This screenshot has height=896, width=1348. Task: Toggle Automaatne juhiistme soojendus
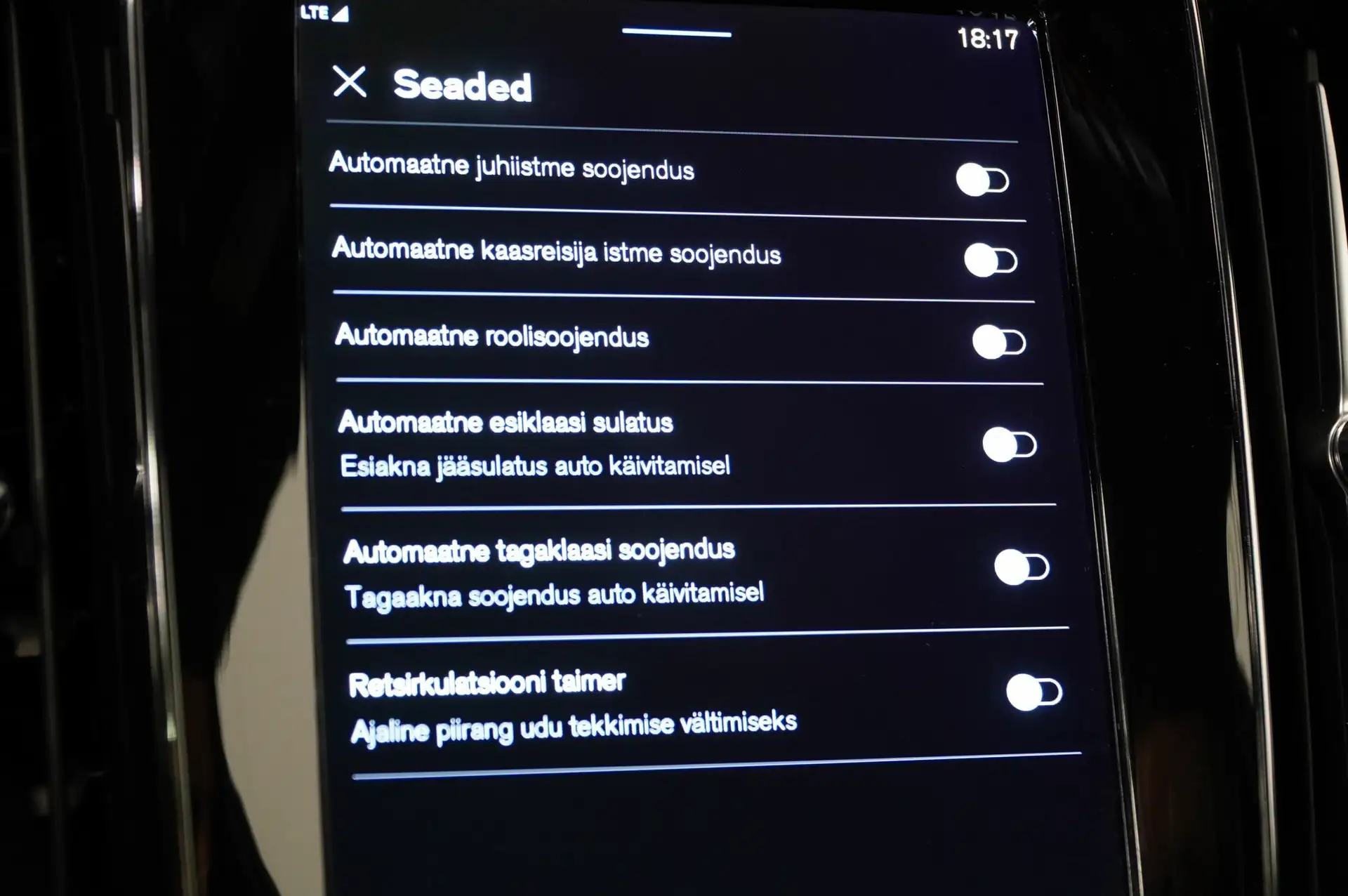coord(982,180)
